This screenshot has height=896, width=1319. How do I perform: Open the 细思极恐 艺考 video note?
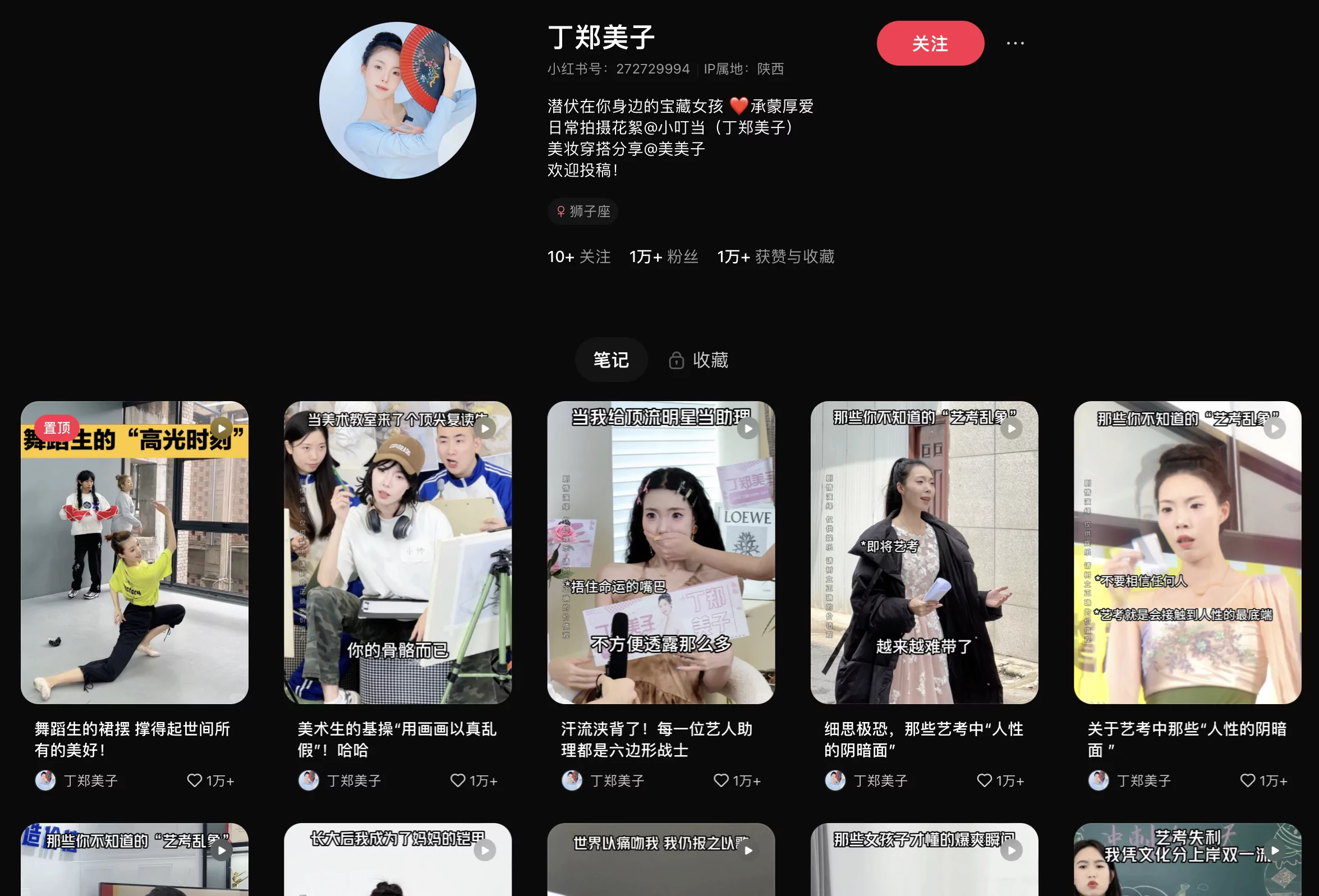924,552
